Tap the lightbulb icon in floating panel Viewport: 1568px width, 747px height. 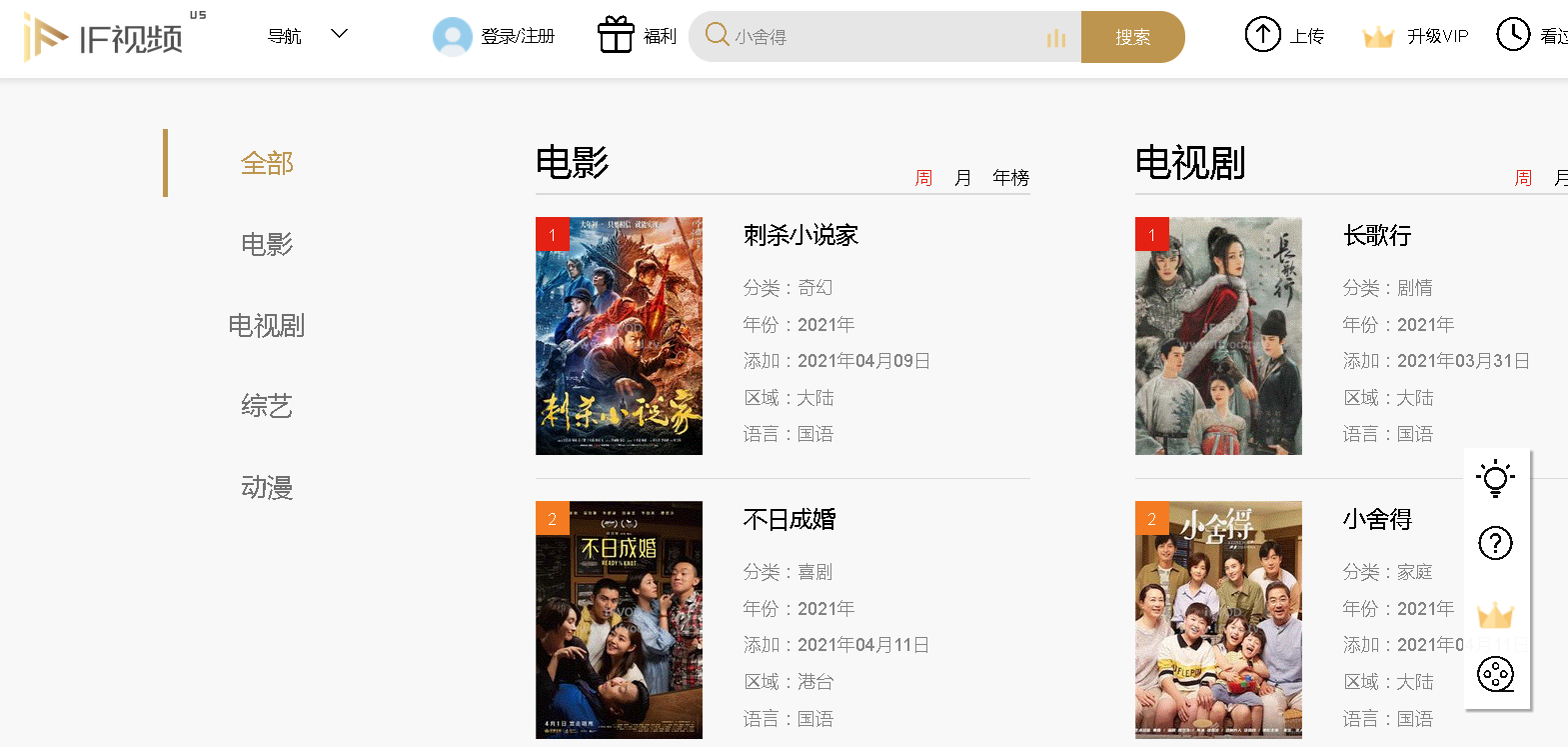tap(1495, 479)
